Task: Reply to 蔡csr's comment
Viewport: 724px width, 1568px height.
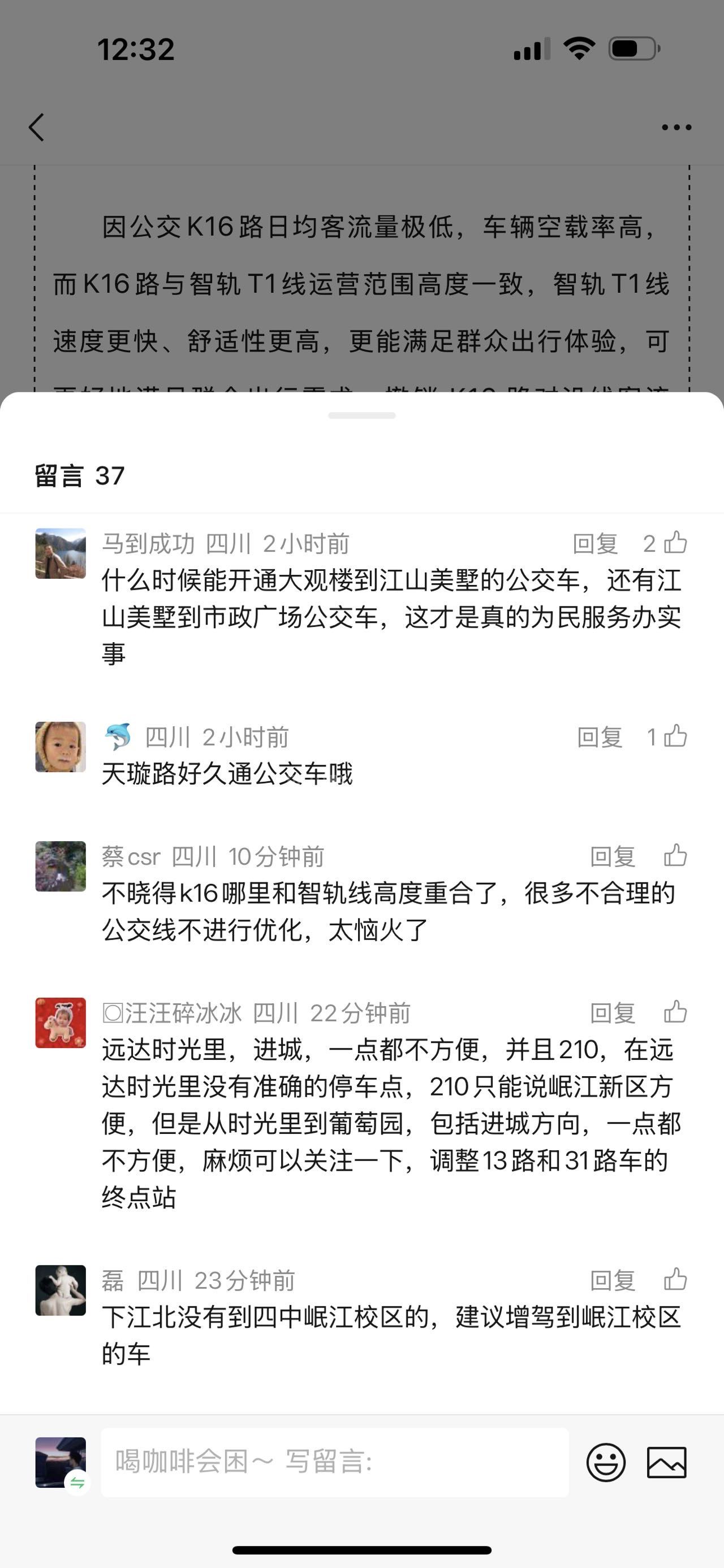Action: (613, 856)
